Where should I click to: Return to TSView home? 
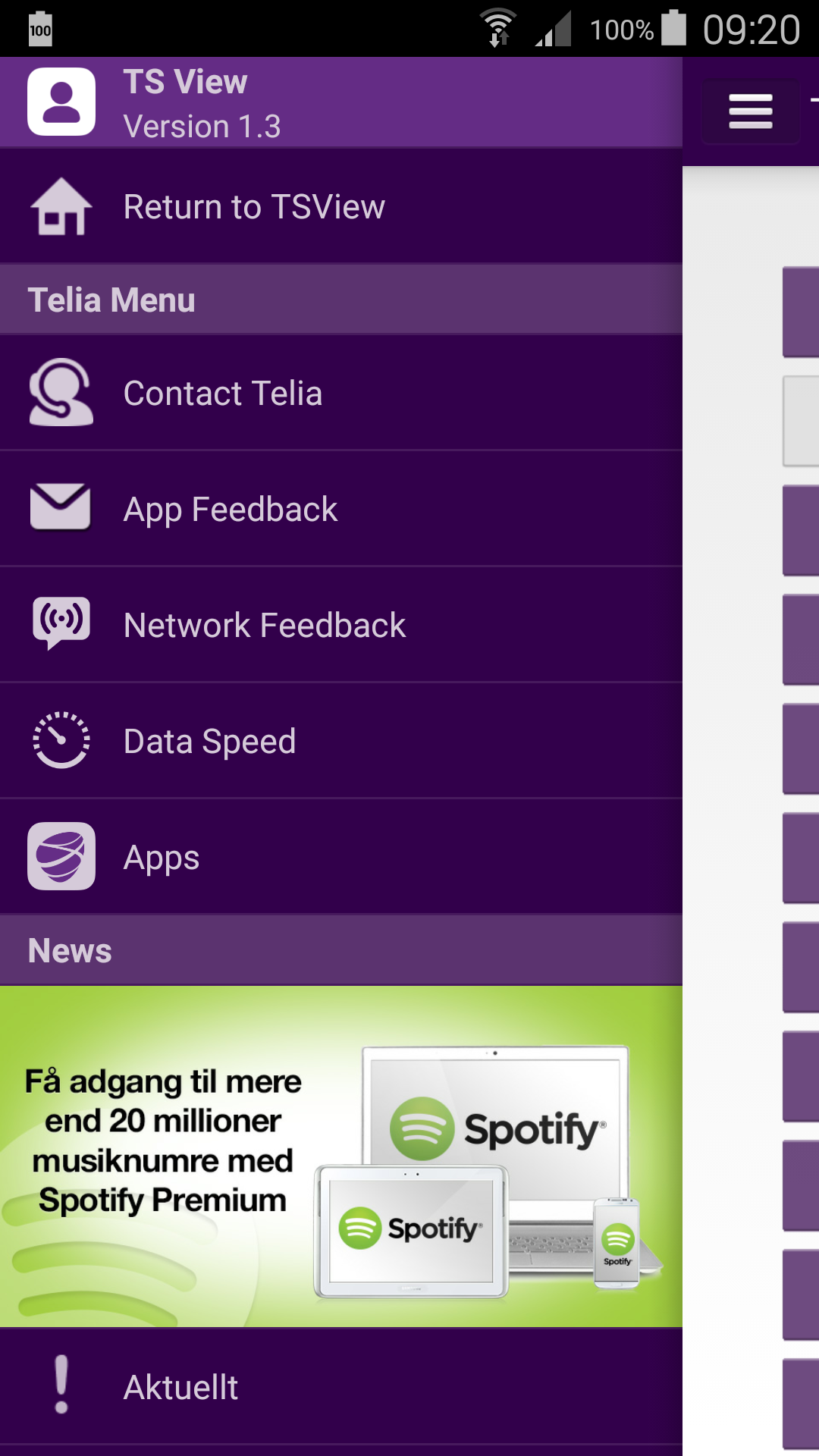click(341, 207)
